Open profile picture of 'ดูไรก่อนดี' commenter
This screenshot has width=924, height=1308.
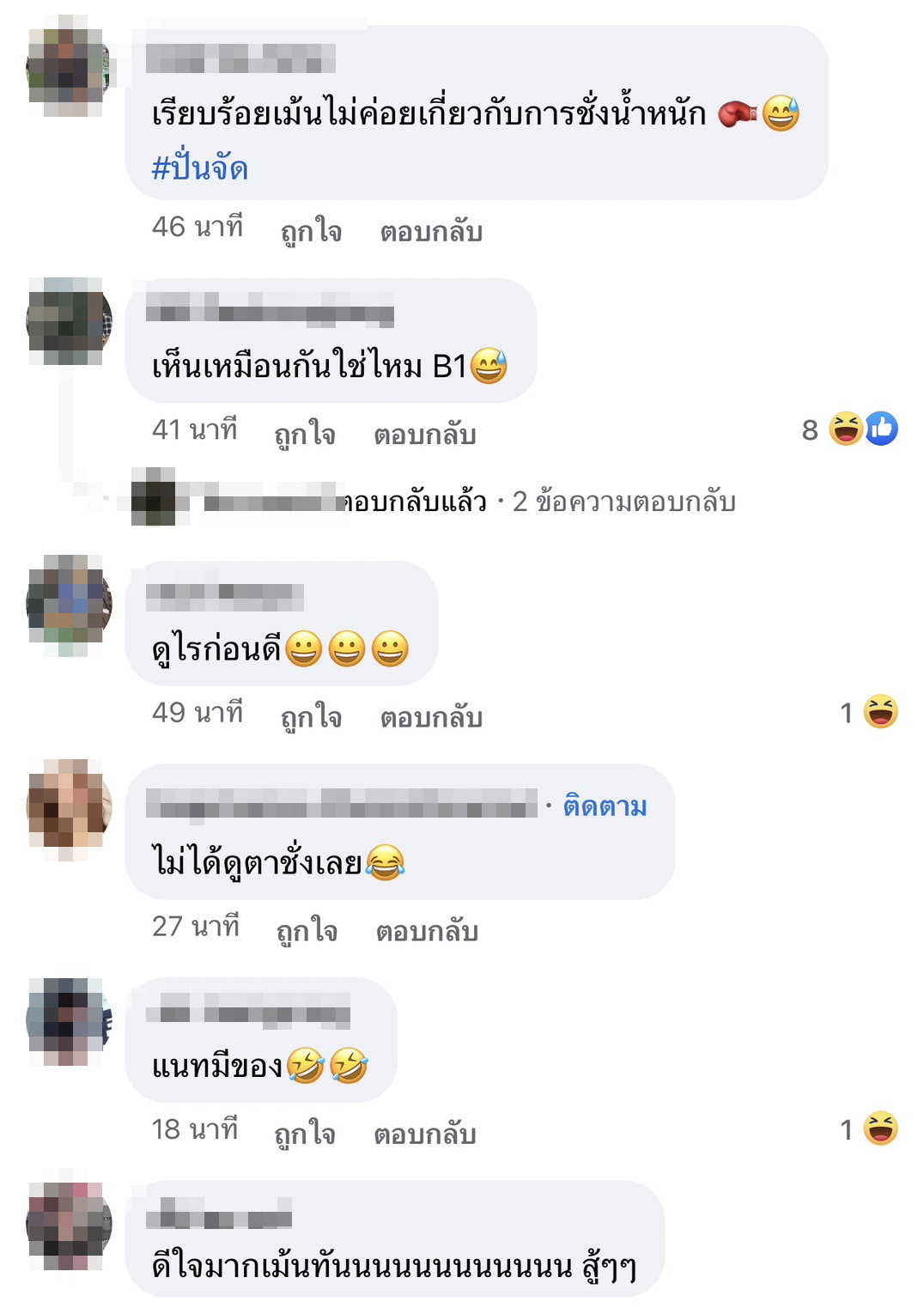tap(69, 604)
